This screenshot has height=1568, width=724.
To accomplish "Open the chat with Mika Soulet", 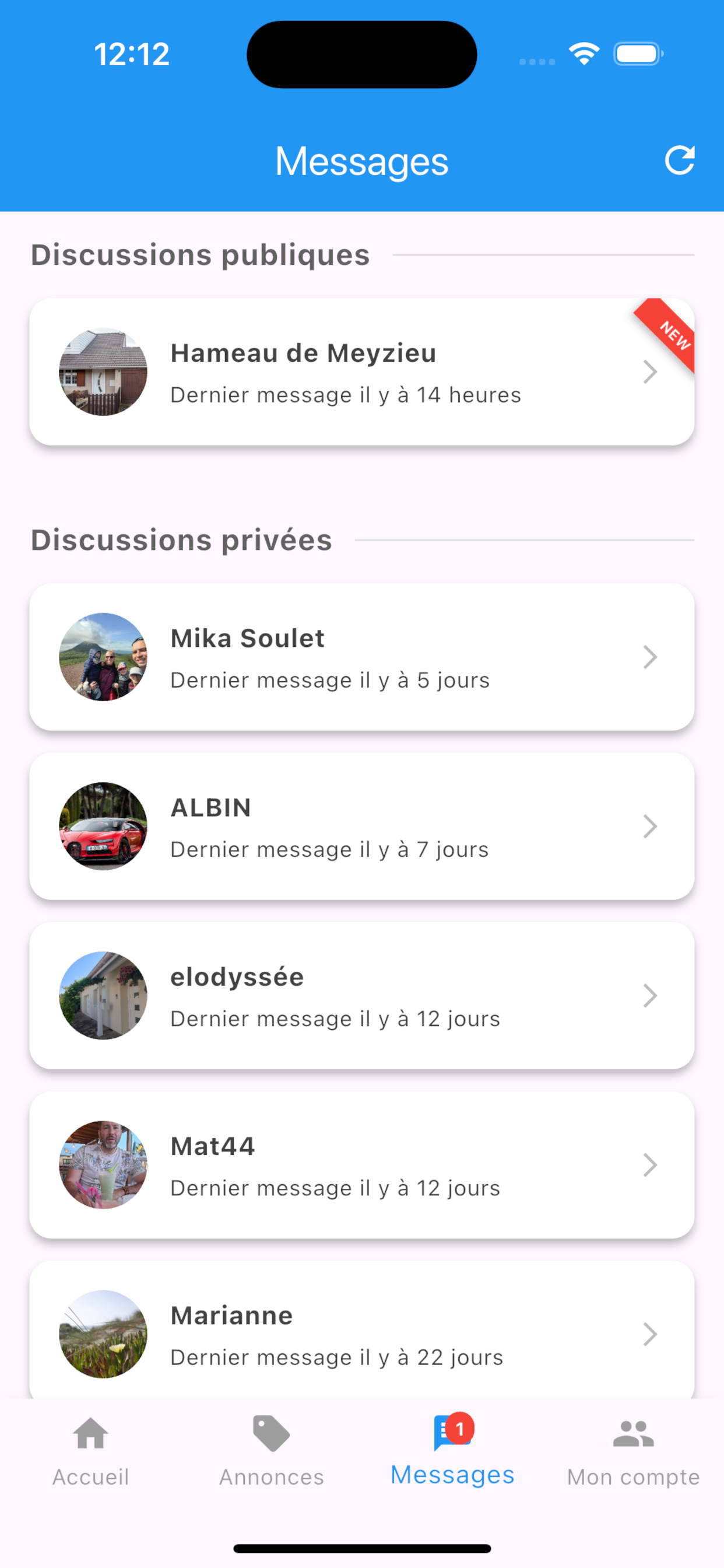I will coord(361,657).
